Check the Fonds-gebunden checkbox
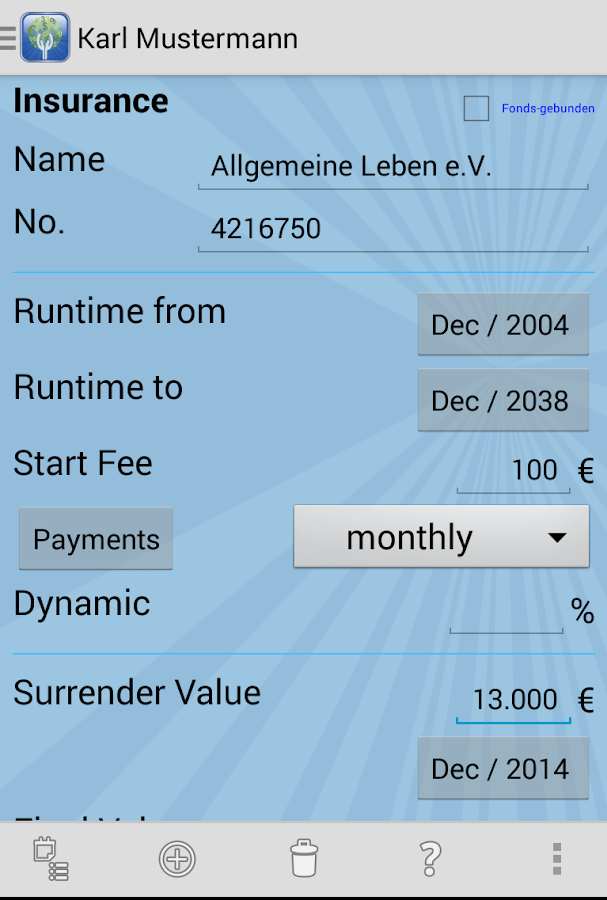 477,108
